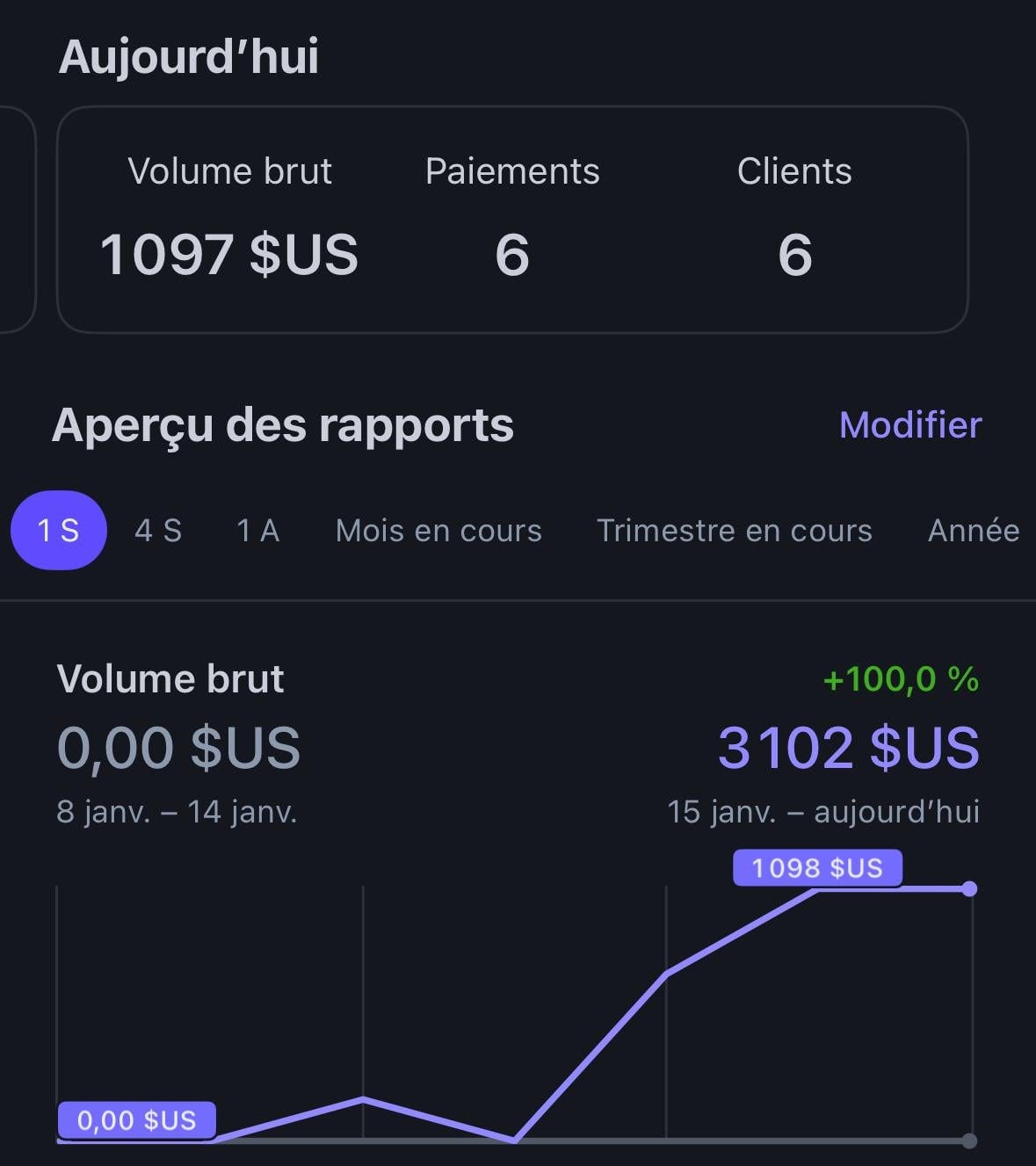Open the Année period option

coord(972,530)
